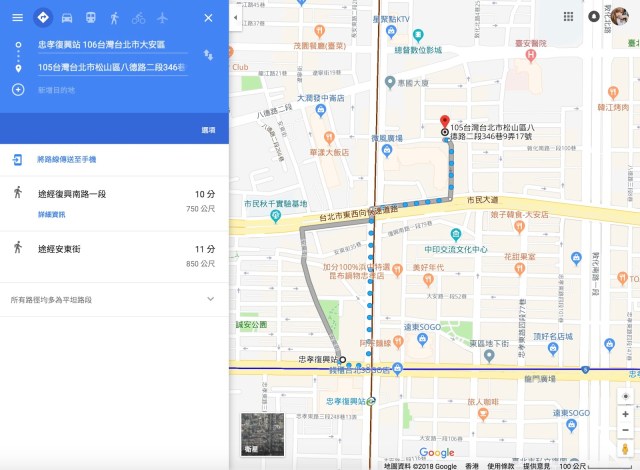The height and width of the screenshot is (470, 640).
Task: Switch to walking directions
Action: pos(114,18)
